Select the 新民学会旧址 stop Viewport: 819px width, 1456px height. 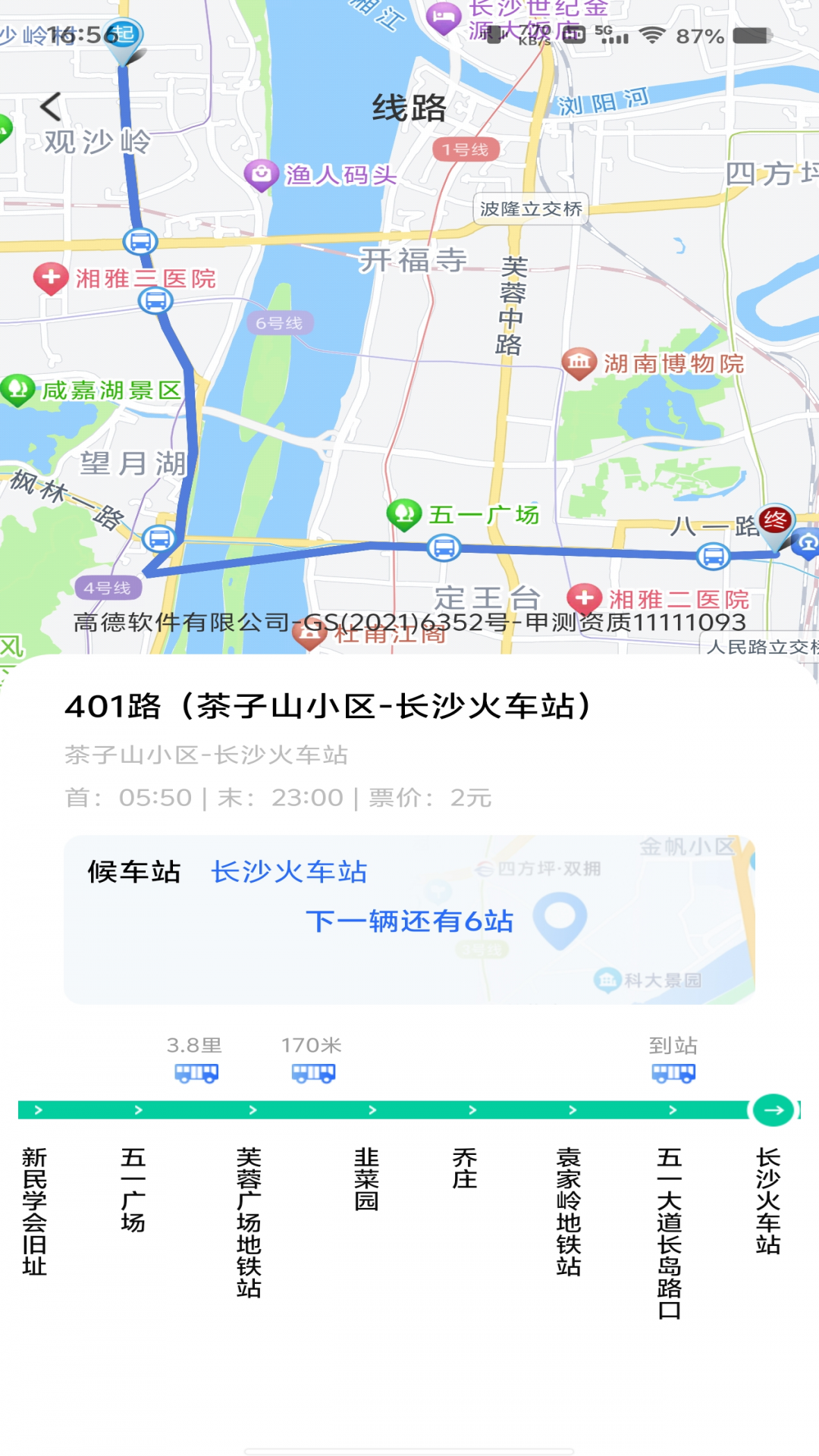(x=34, y=1211)
